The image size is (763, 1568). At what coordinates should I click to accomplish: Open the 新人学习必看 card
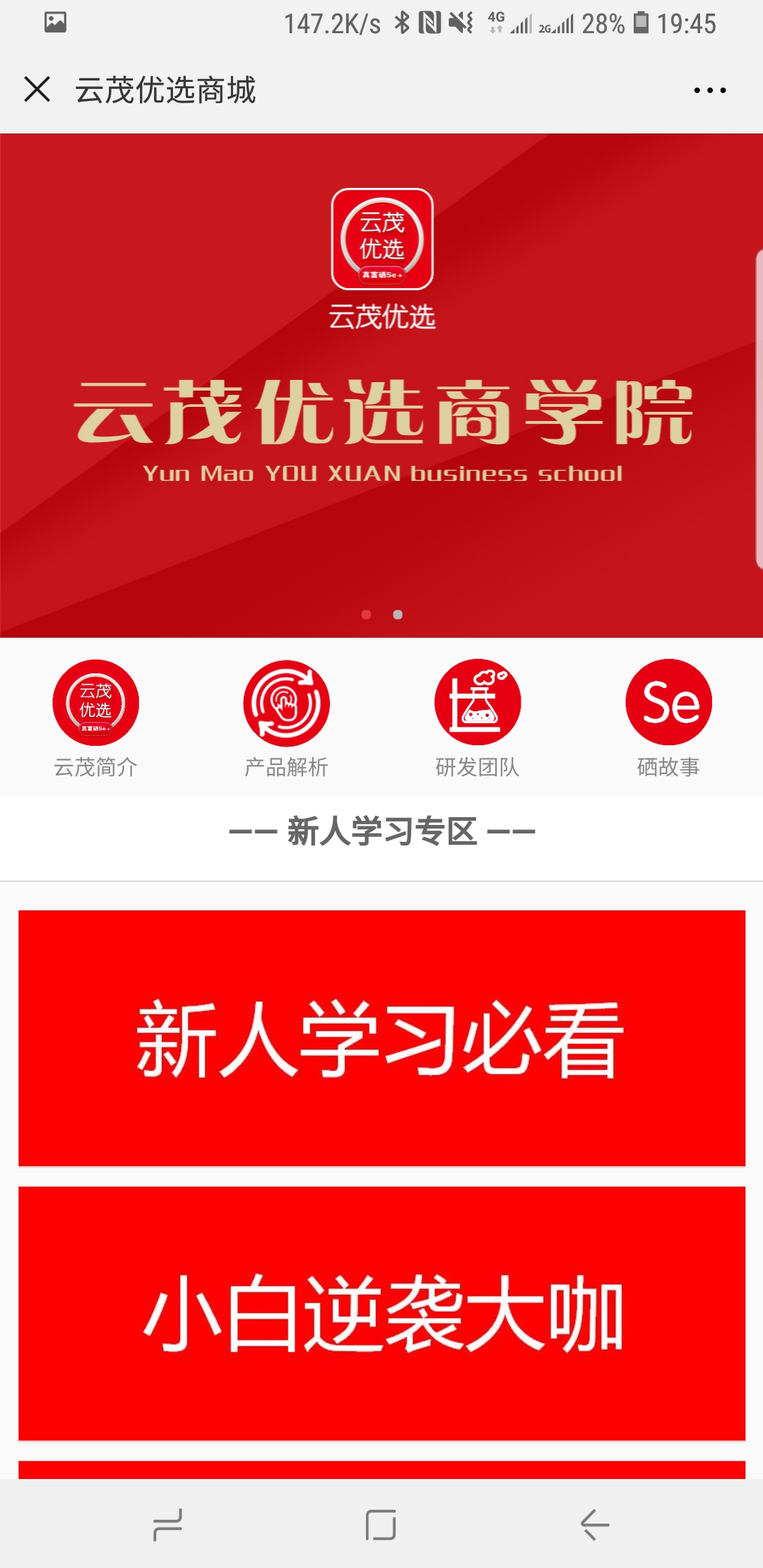(x=381, y=1038)
